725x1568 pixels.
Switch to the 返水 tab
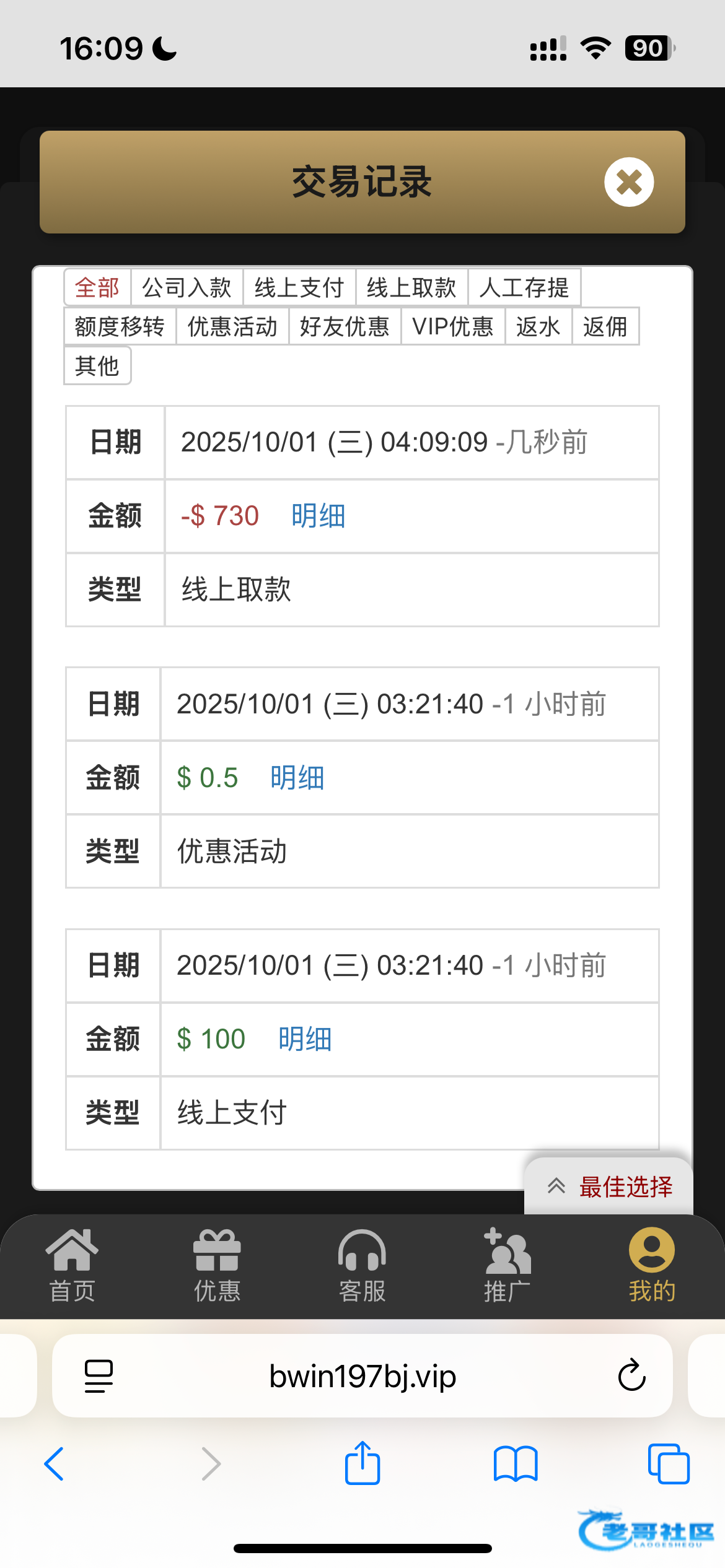(538, 326)
